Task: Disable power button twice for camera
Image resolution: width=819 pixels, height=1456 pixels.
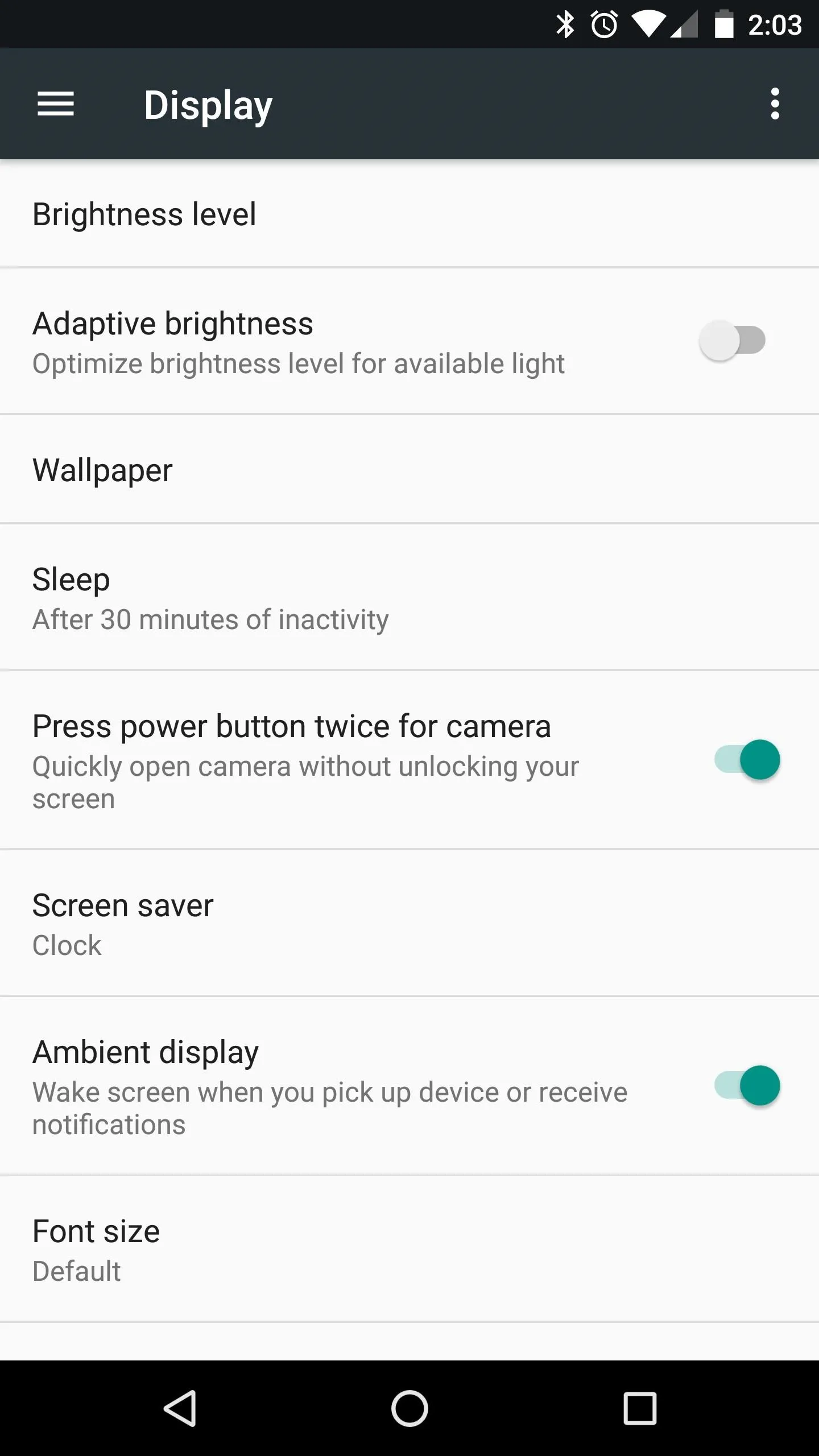Action: point(747,760)
